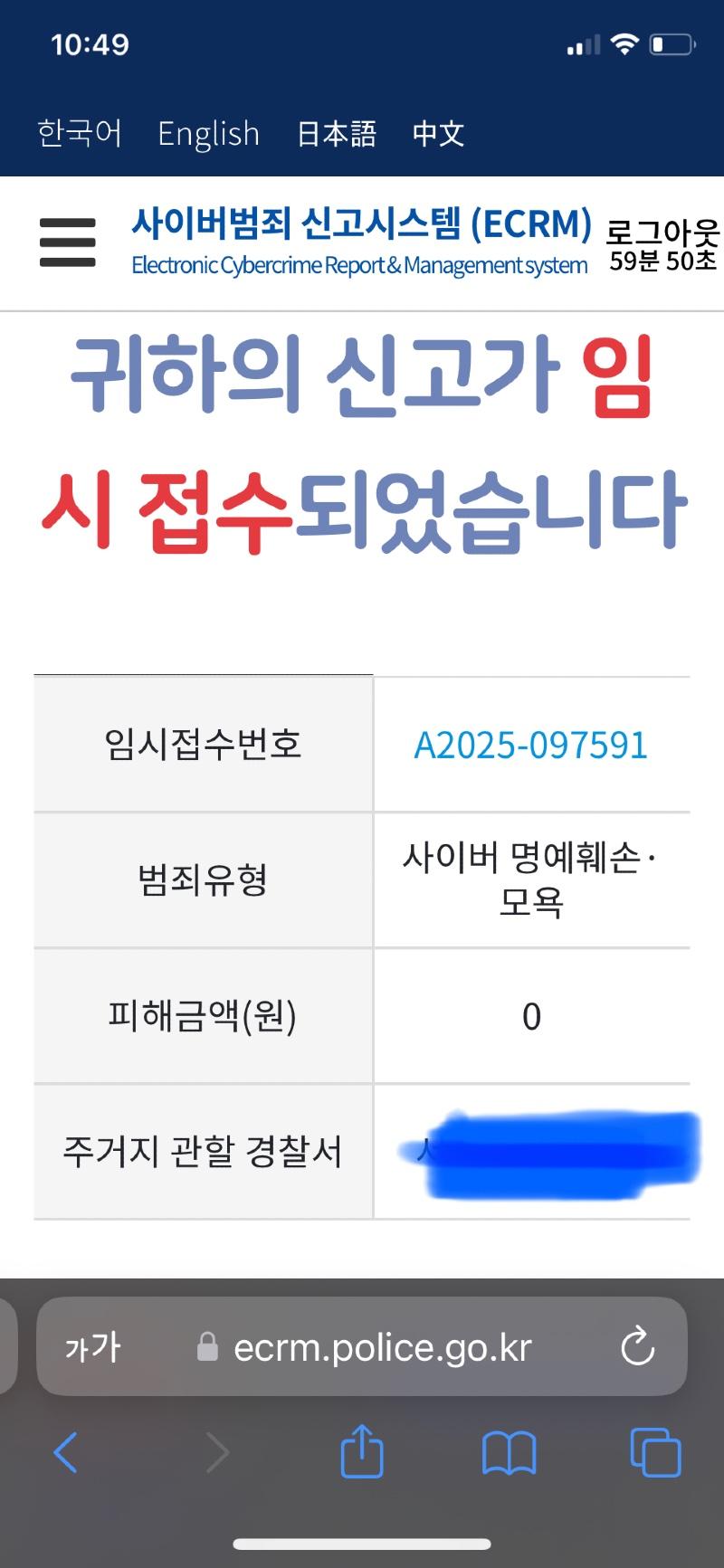
Task: Open Safari bookmarks
Action: click(x=509, y=1453)
